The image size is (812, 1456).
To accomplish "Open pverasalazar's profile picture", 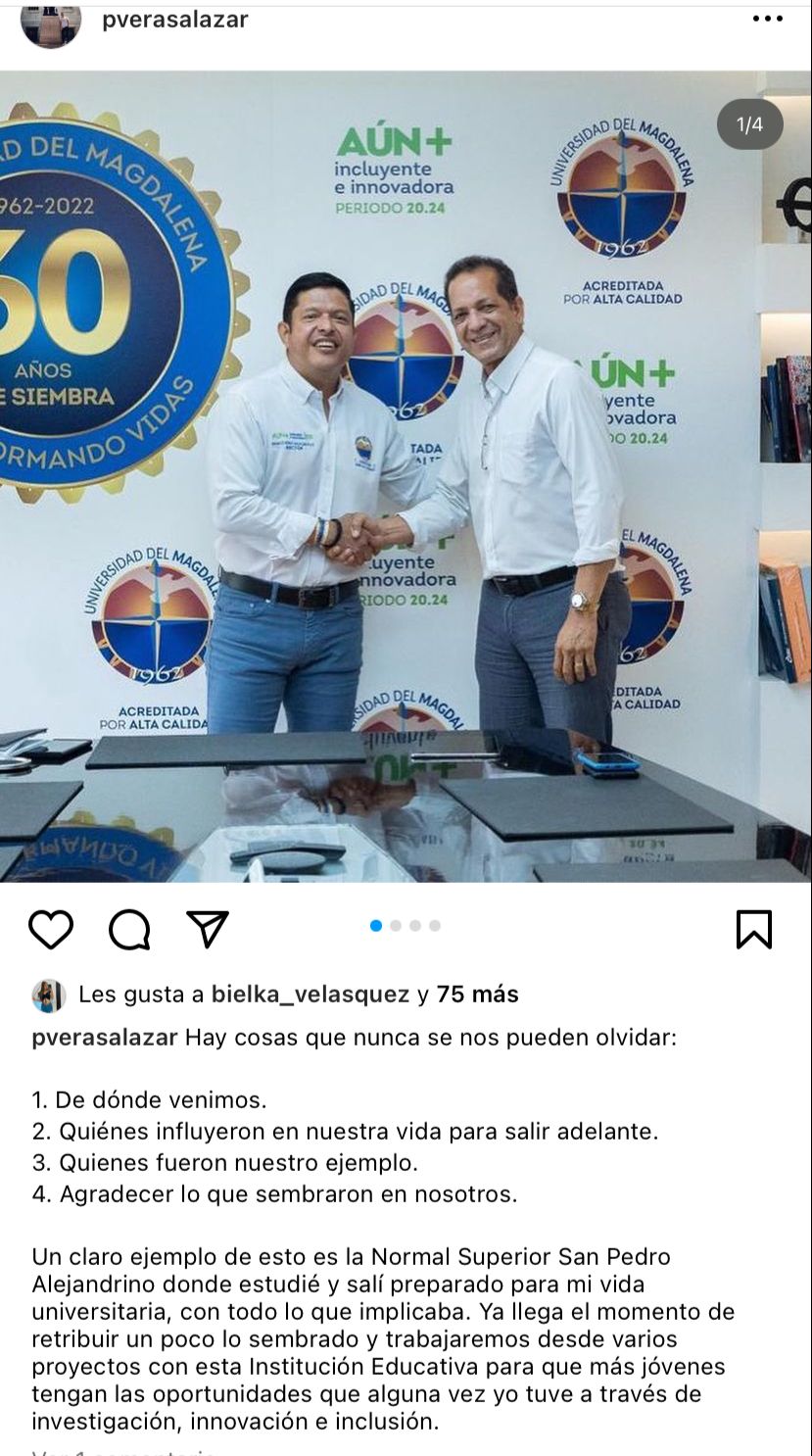I will pyautogui.click(x=51, y=22).
